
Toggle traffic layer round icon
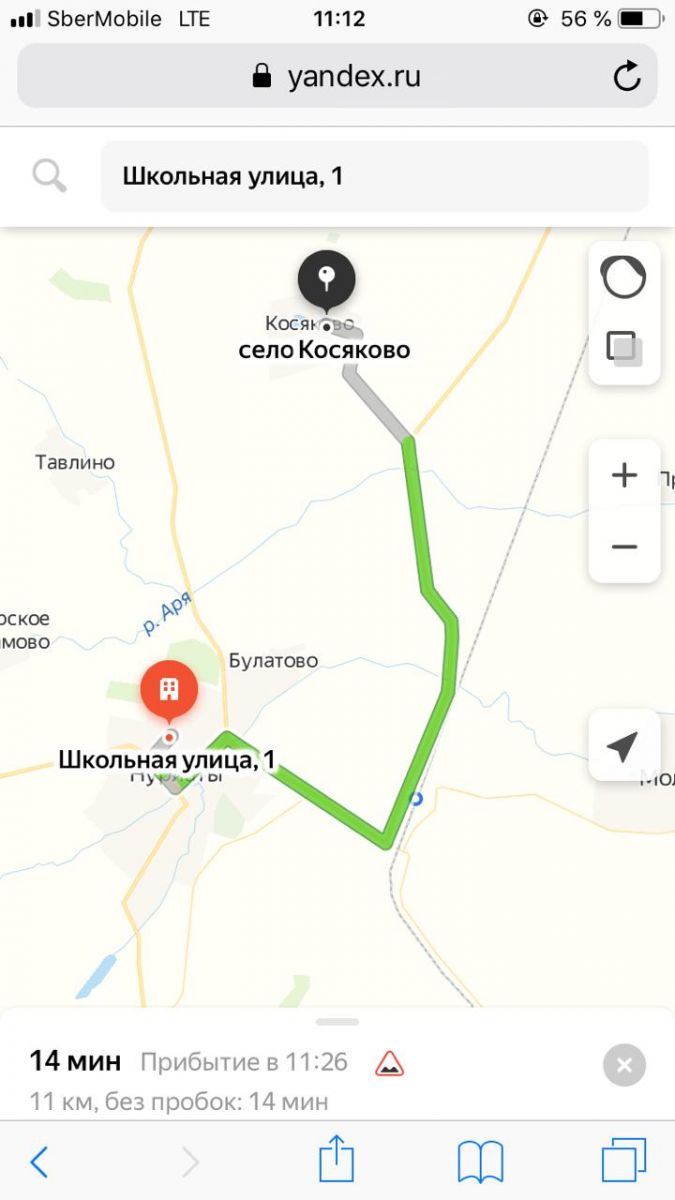point(623,277)
